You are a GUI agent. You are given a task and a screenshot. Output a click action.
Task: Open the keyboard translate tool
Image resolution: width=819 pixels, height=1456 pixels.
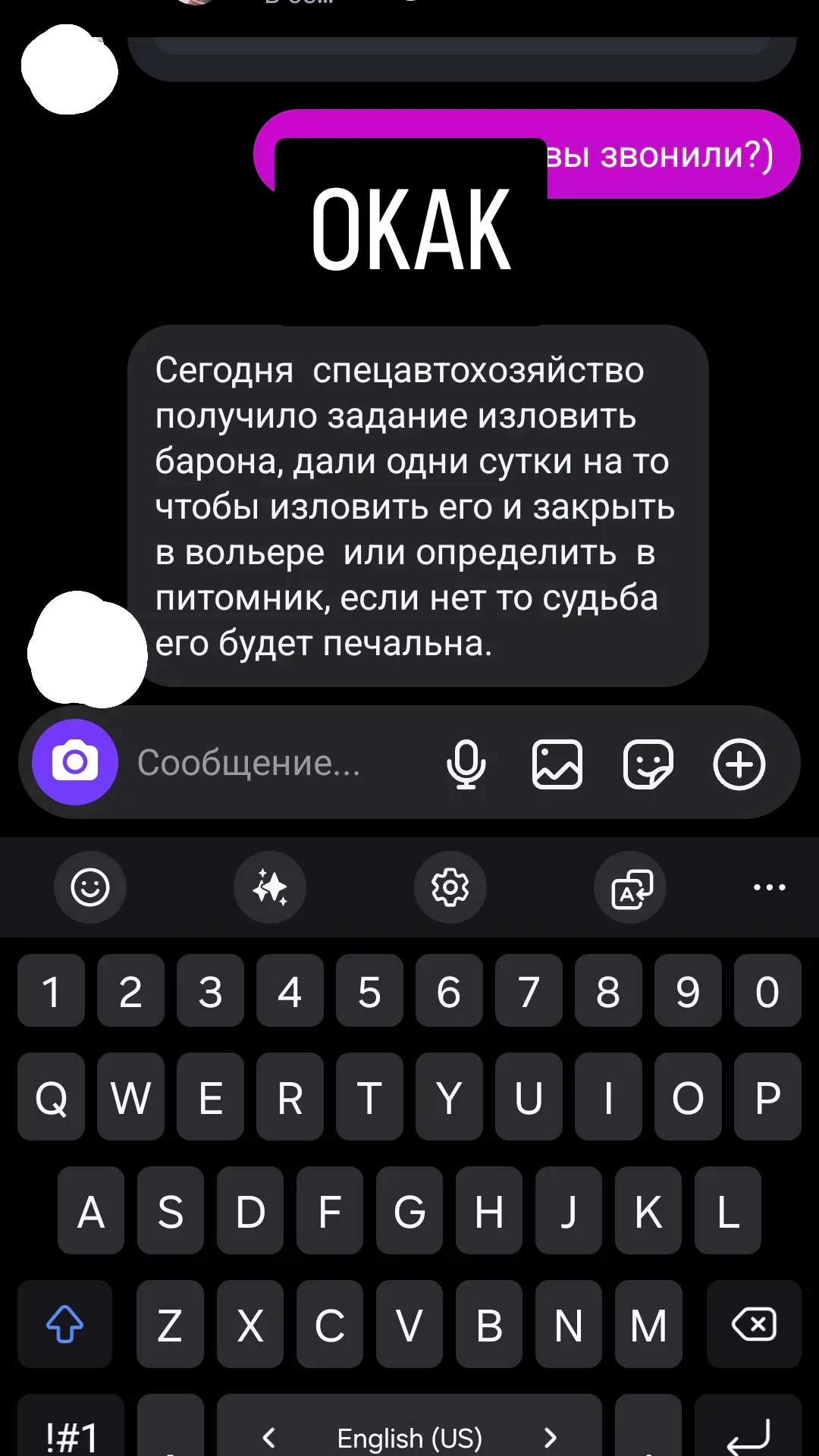pyautogui.click(x=631, y=887)
